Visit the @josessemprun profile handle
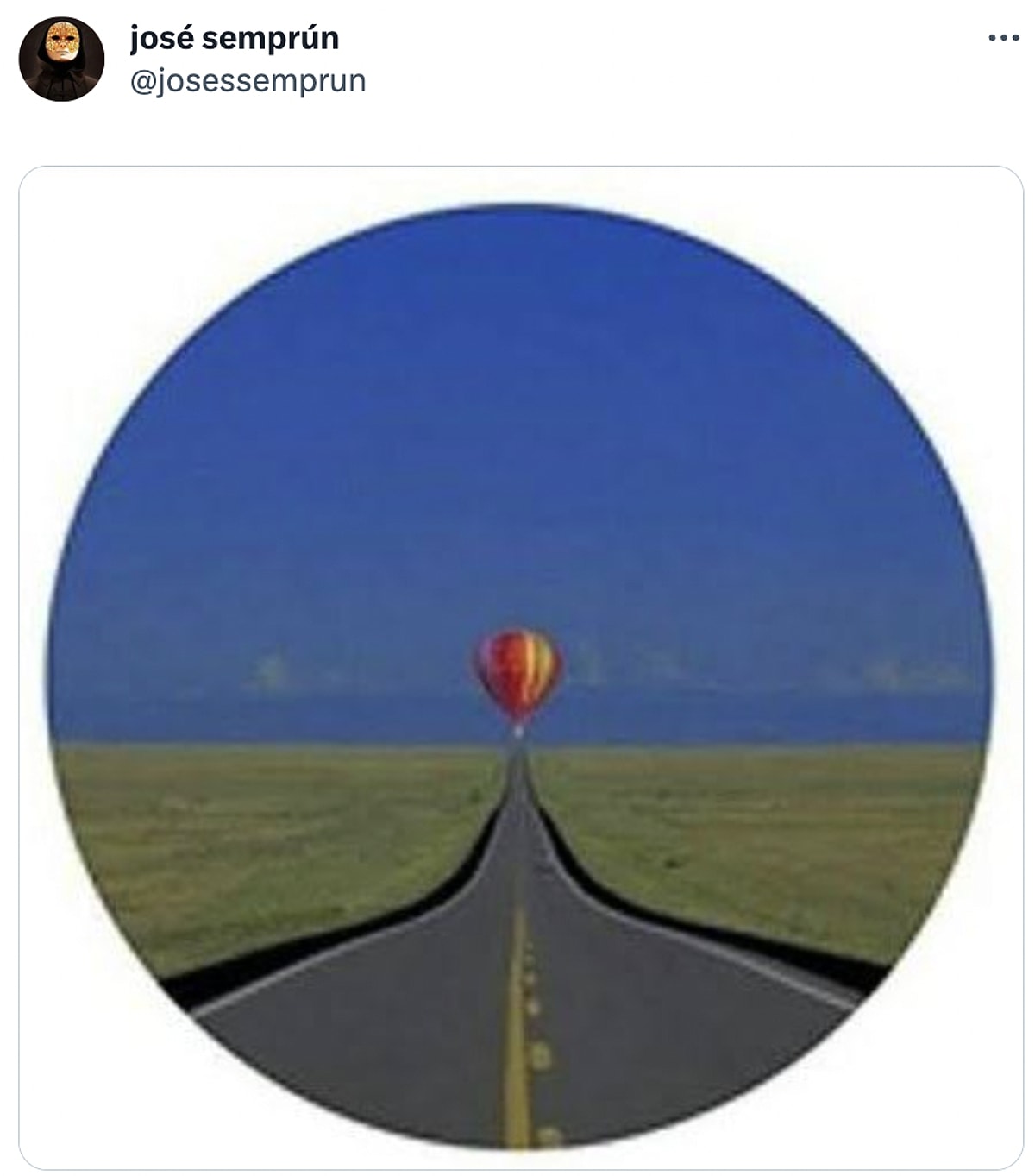 pos(248,81)
